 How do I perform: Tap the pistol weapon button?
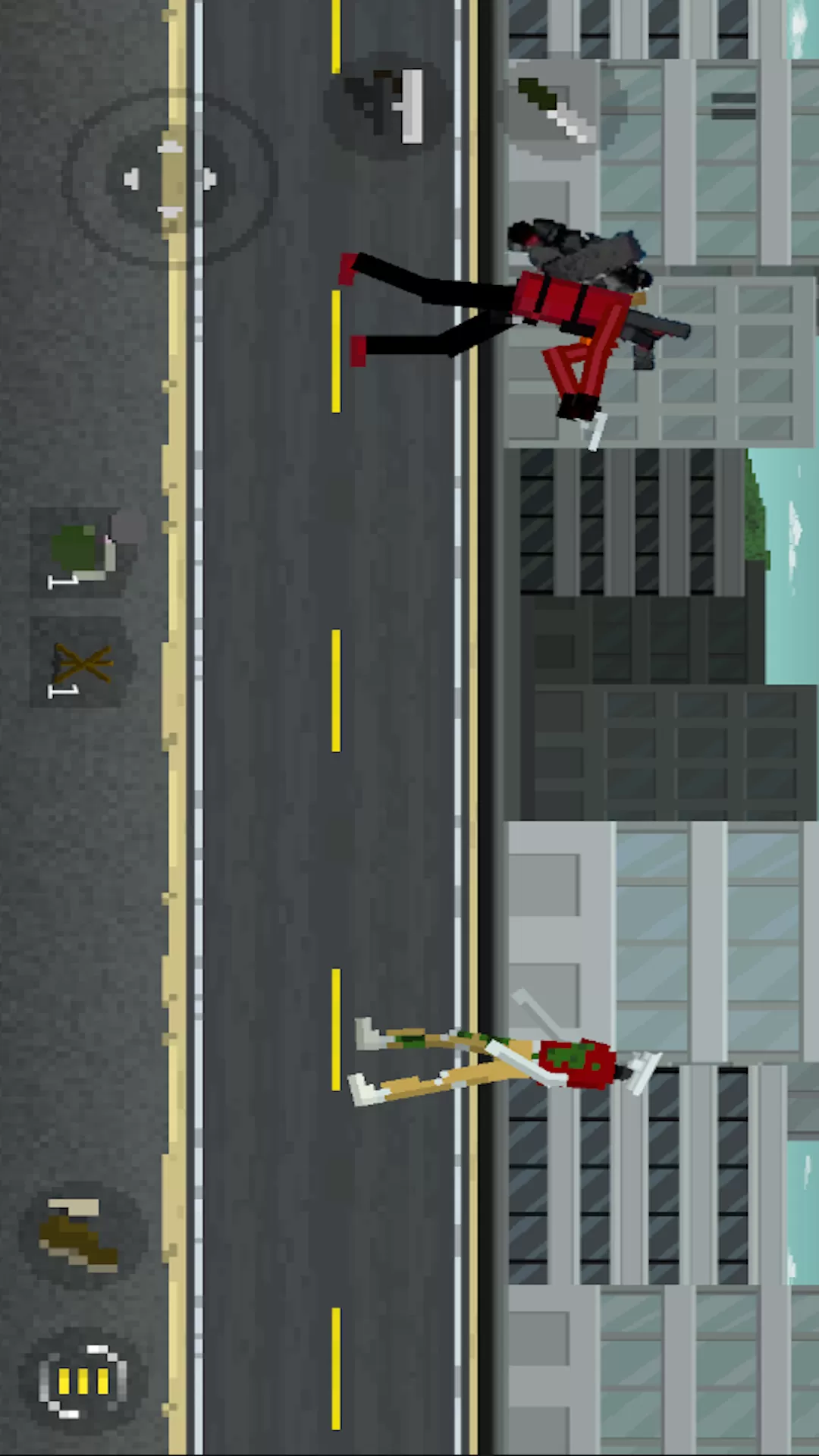pyautogui.click(x=387, y=106)
